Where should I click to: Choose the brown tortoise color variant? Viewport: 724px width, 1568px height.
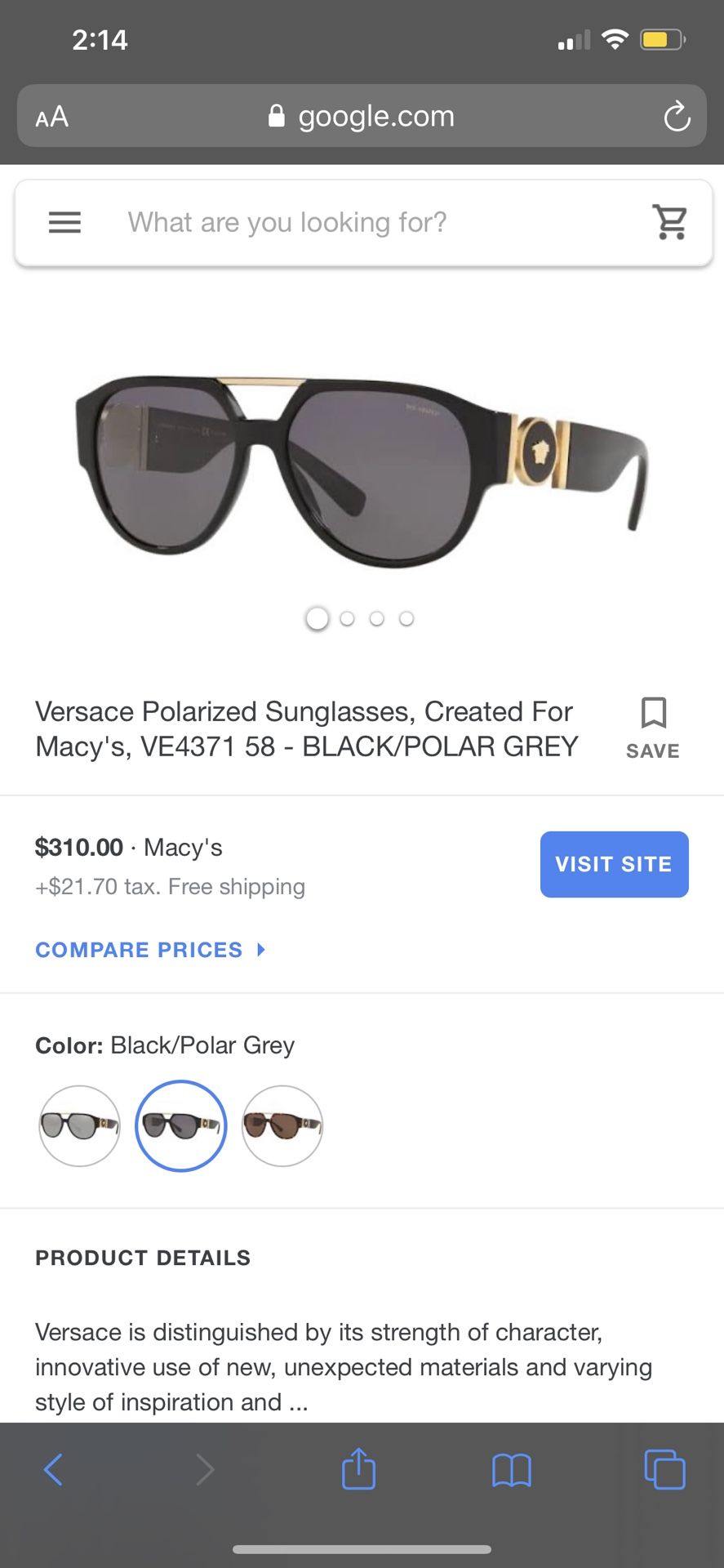pyautogui.click(x=282, y=1125)
